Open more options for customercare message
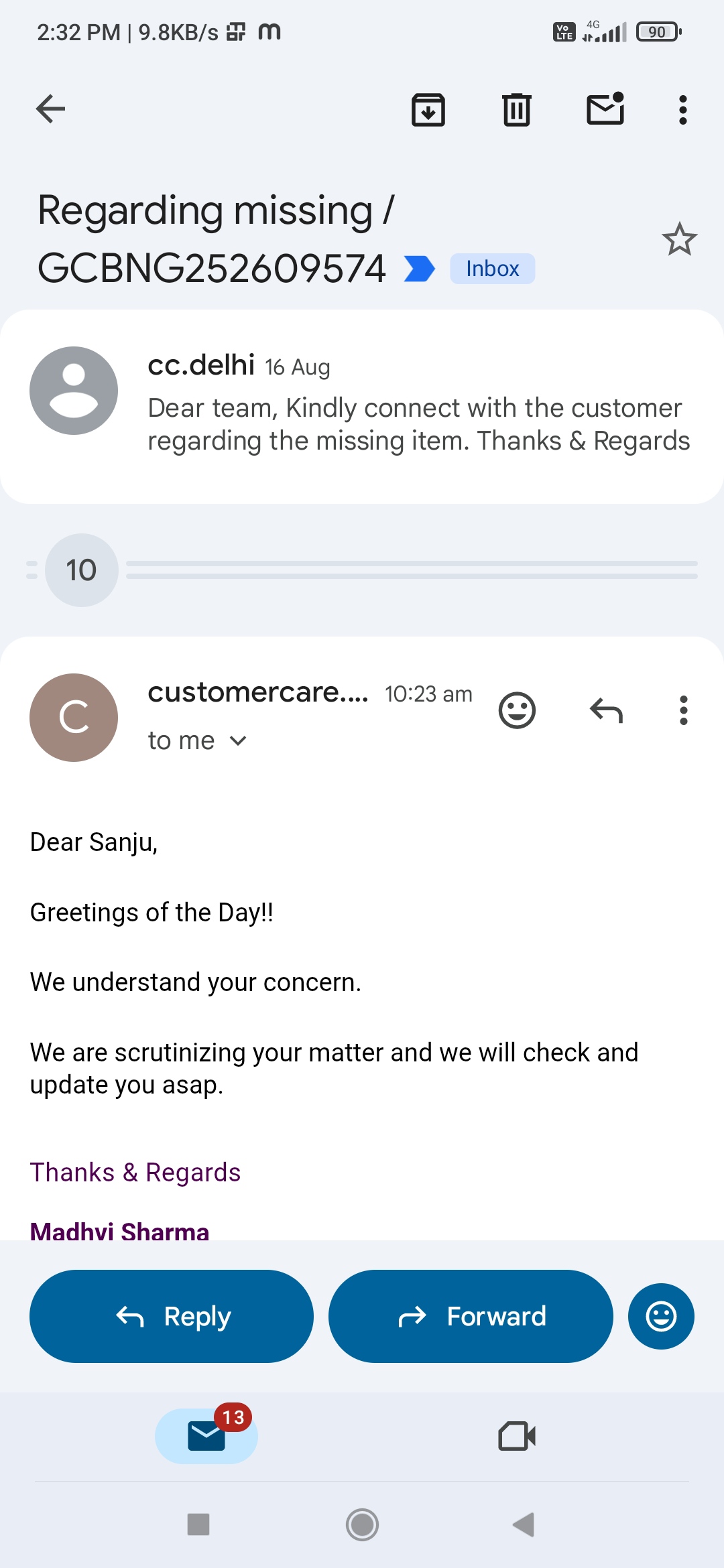This screenshot has height=1568, width=724. pos(683,710)
